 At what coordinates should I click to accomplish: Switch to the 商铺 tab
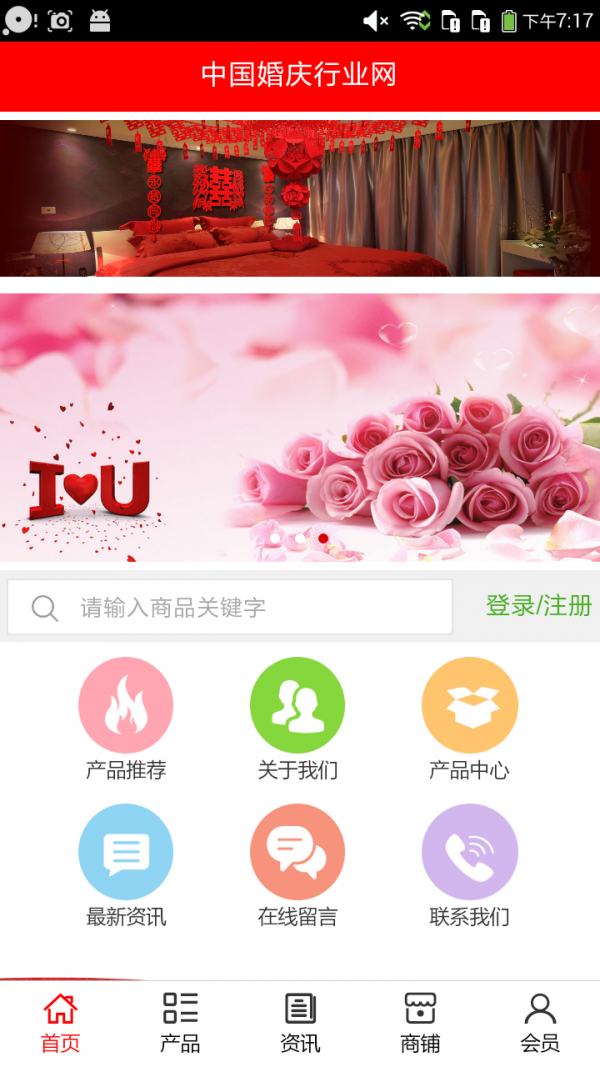[420, 1022]
